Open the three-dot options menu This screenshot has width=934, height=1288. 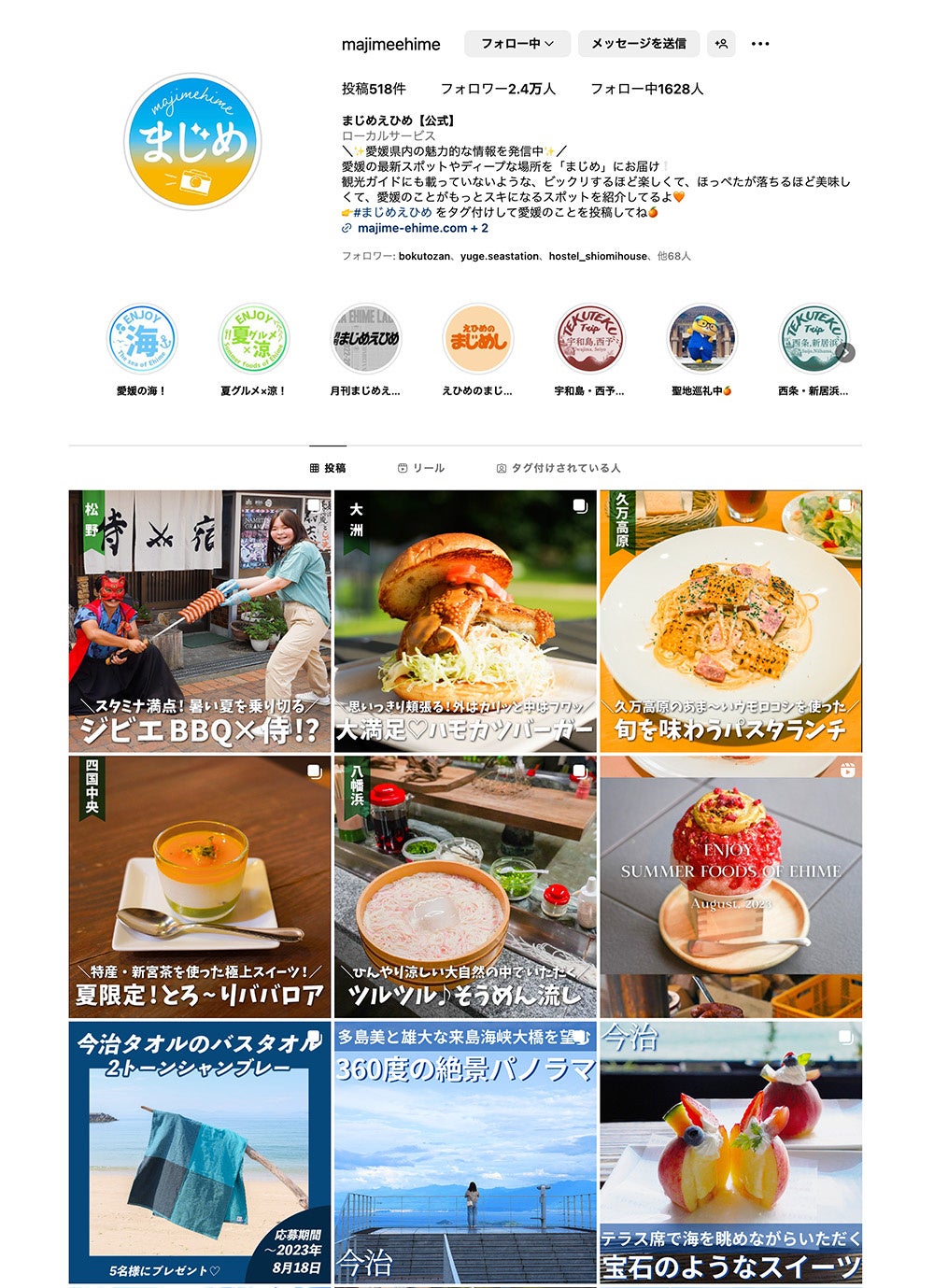pyautogui.click(x=760, y=44)
